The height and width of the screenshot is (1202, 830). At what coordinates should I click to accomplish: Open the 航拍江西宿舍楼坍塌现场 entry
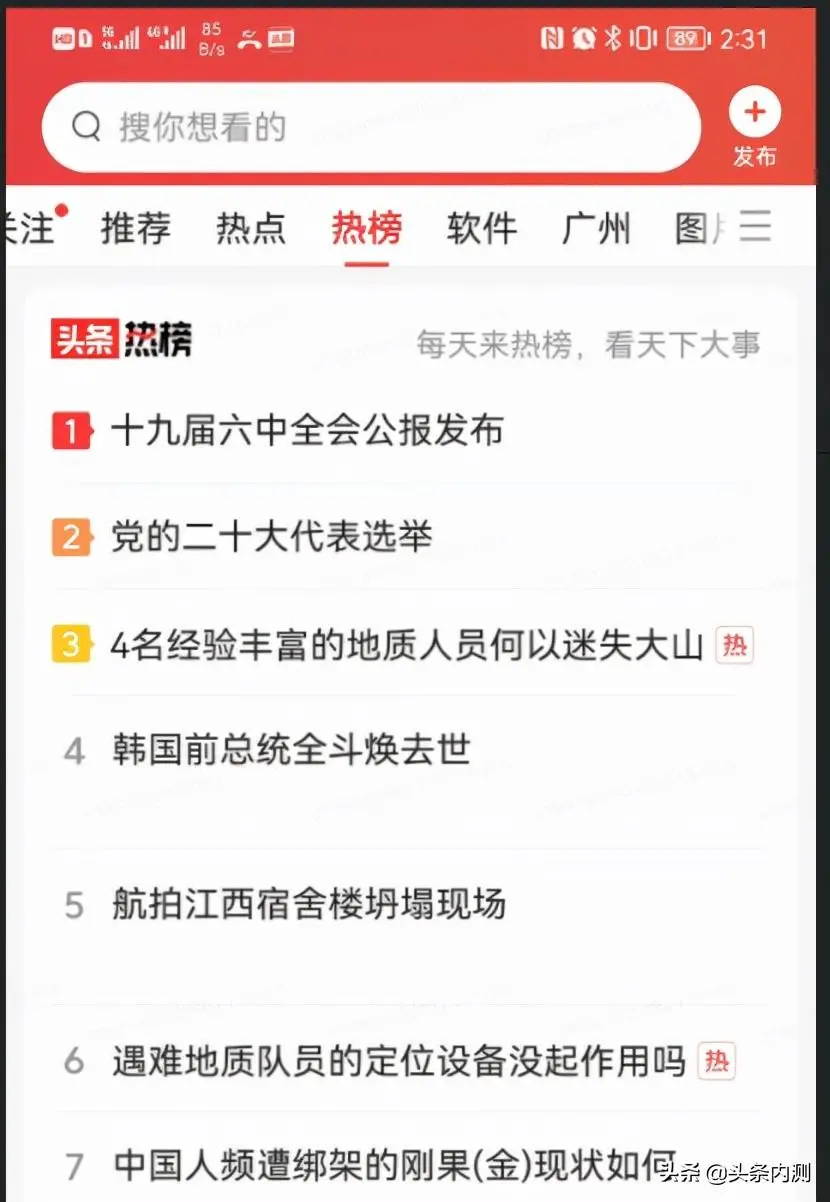pyautogui.click(x=307, y=905)
